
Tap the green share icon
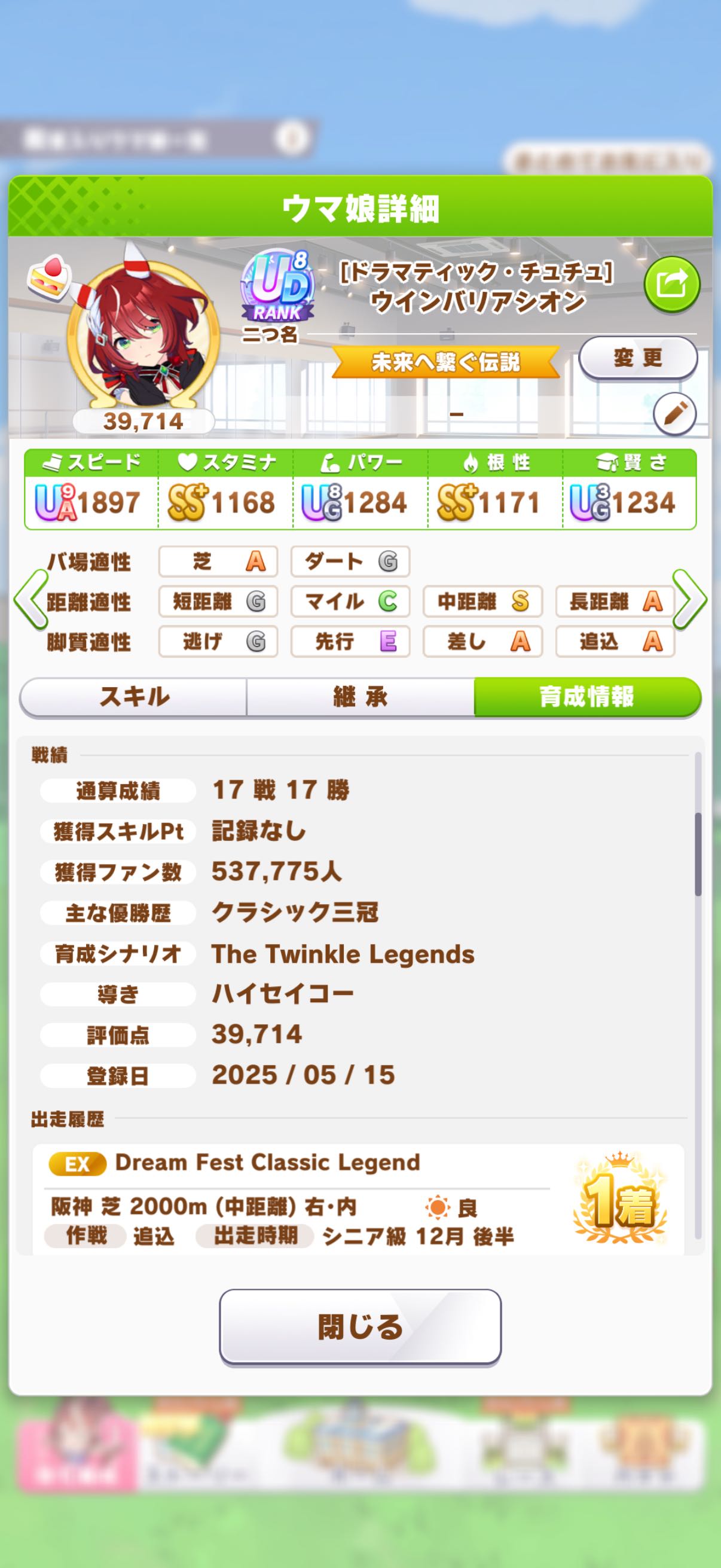[x=672, y=284]
